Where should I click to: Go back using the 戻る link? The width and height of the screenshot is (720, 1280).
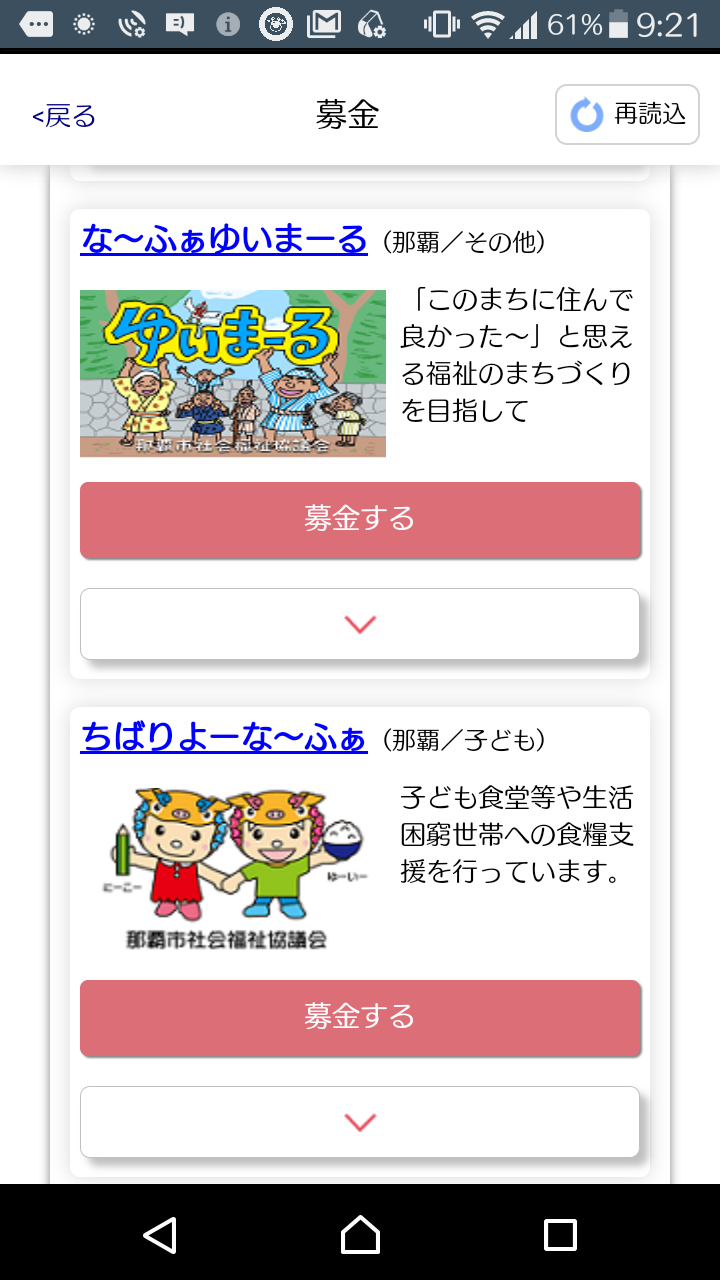click(x=65, y=116)
